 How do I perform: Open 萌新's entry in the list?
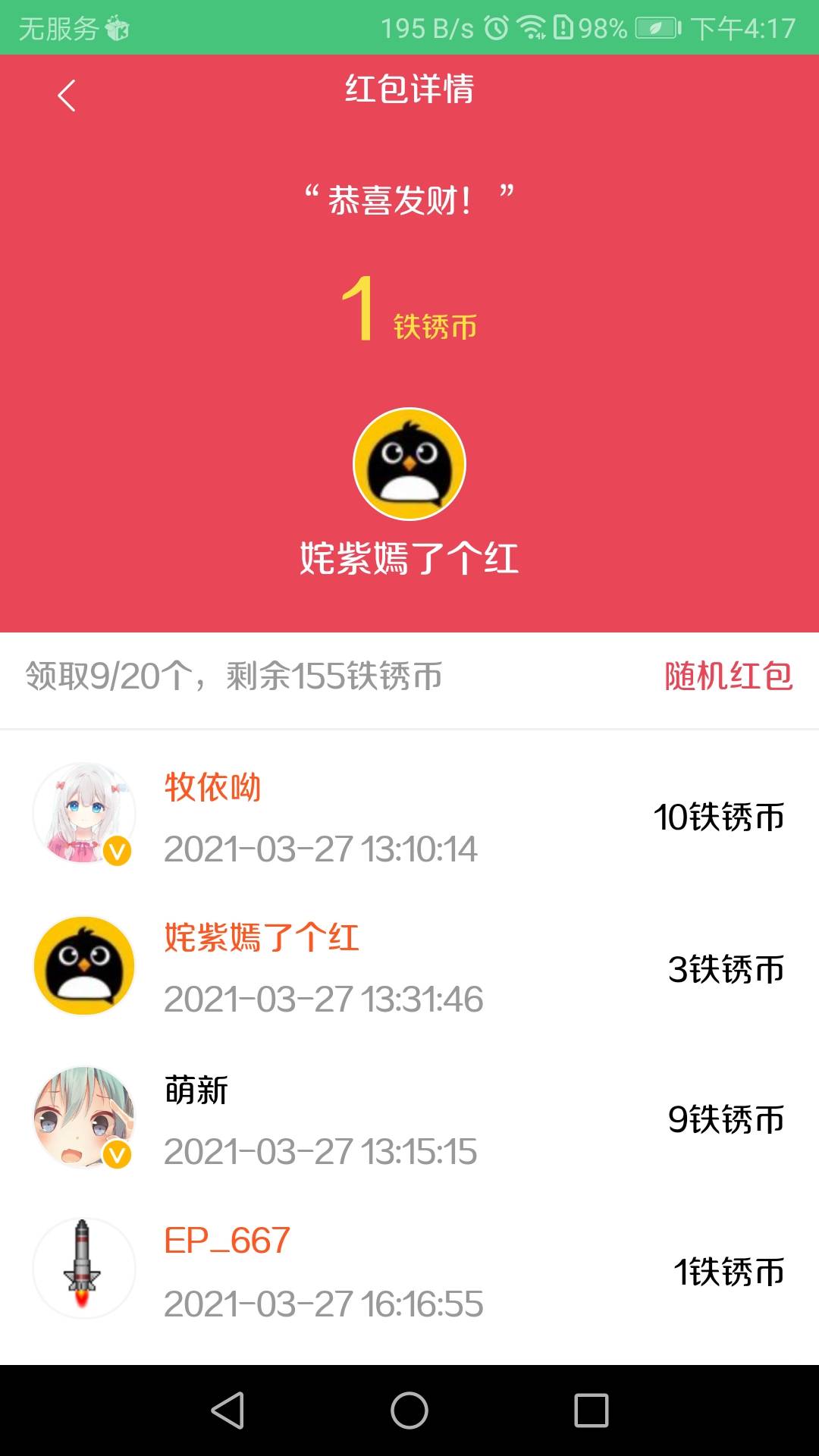409,1119
